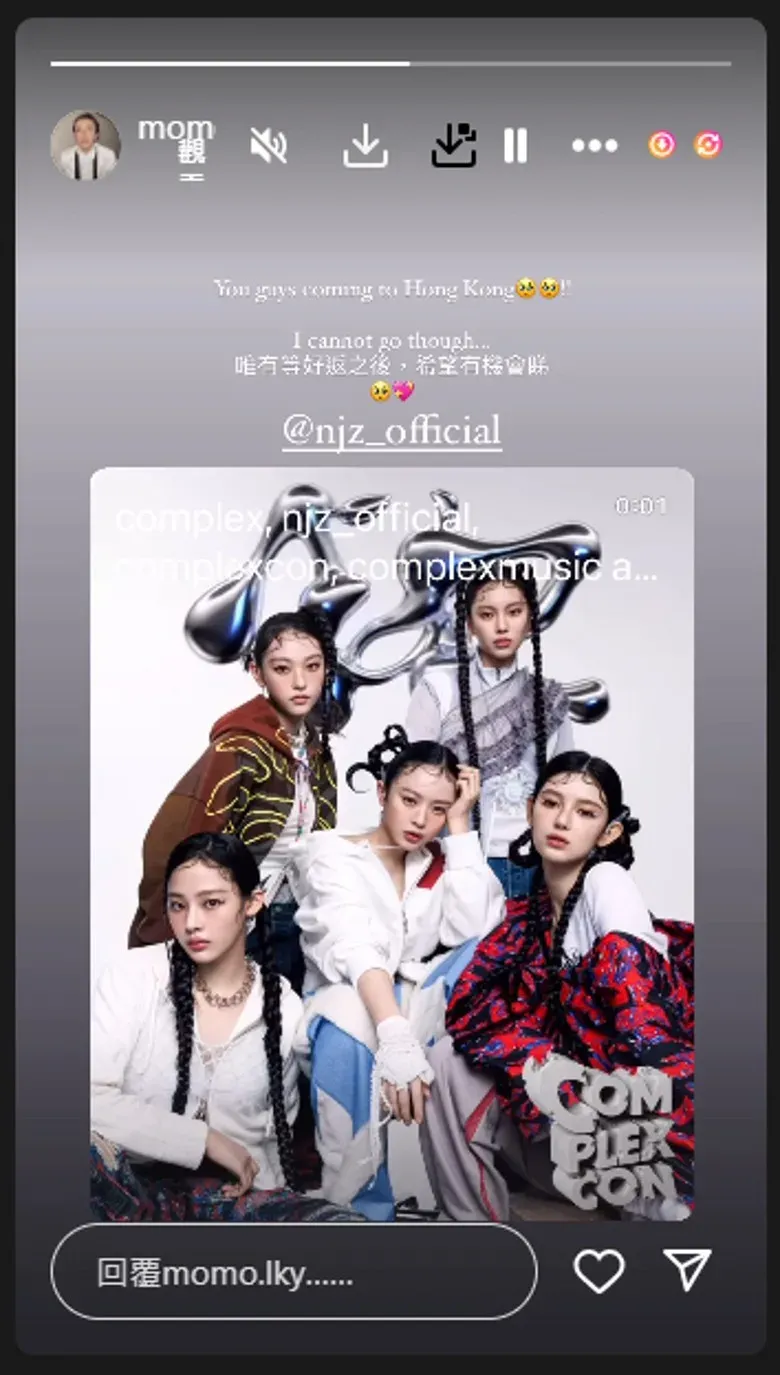The image size is (780, 1375).
Task: Download this story
Action: (x=365, y=146)
